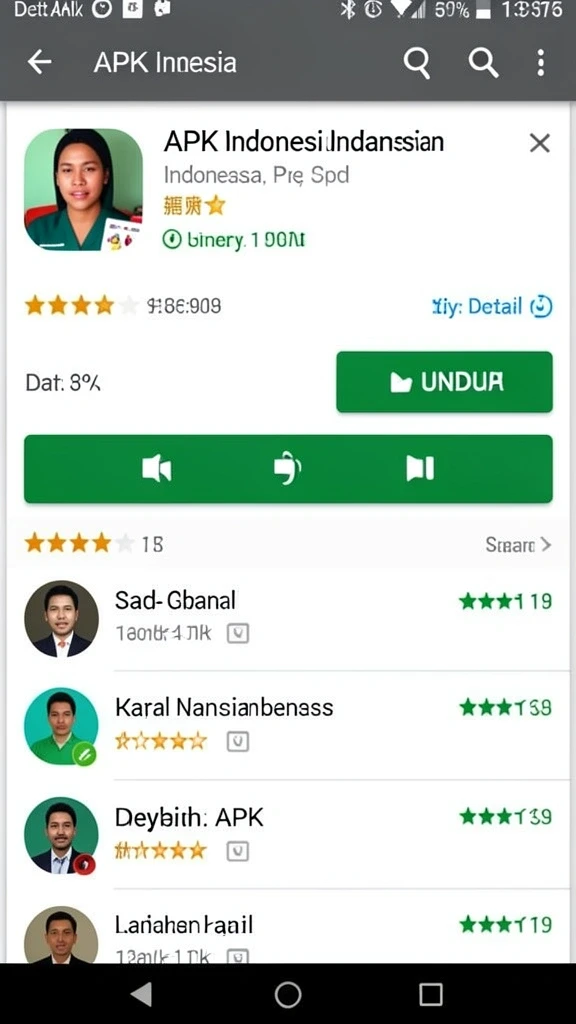Tap the system home button
The width and height of the screenshot is (576, 1024).
288,995
